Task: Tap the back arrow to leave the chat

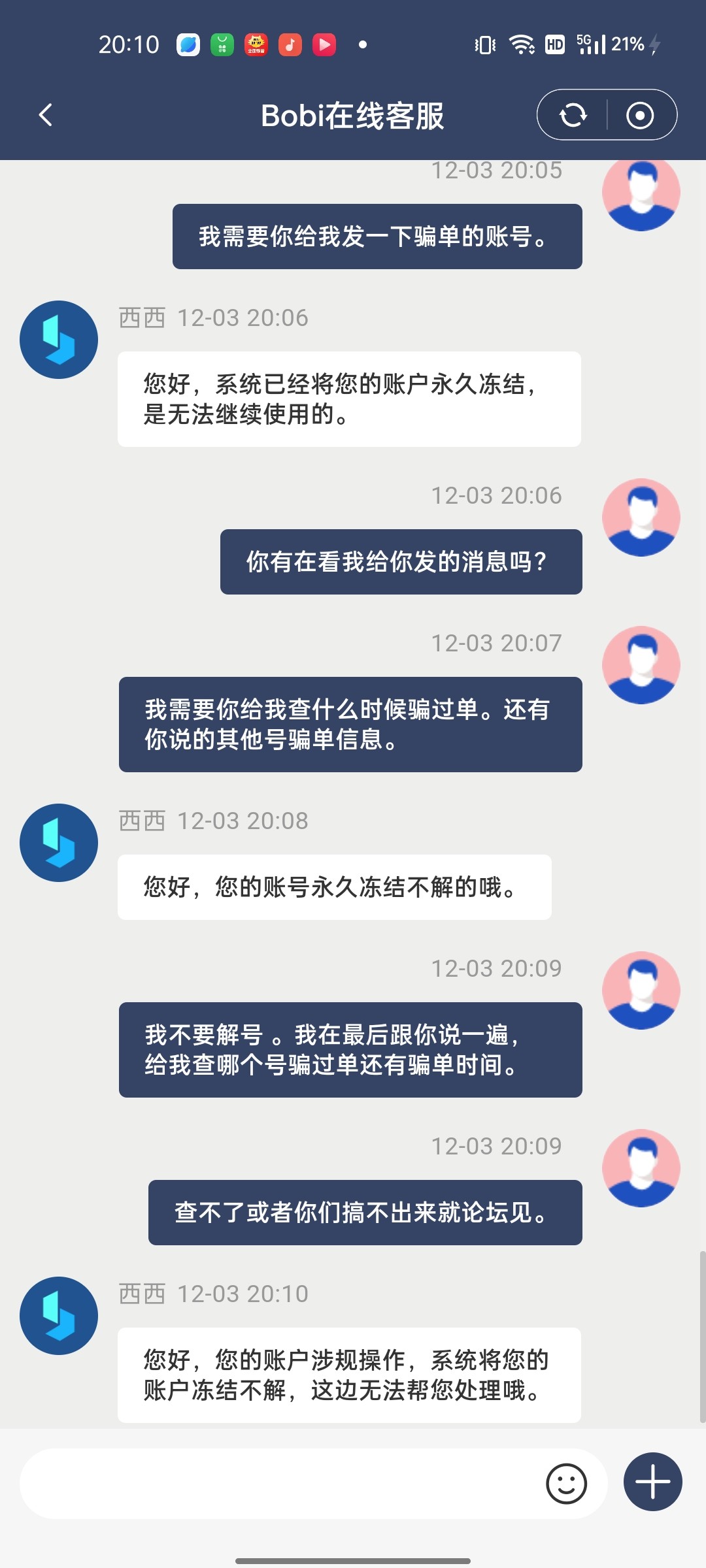Action: click(44, 114)
